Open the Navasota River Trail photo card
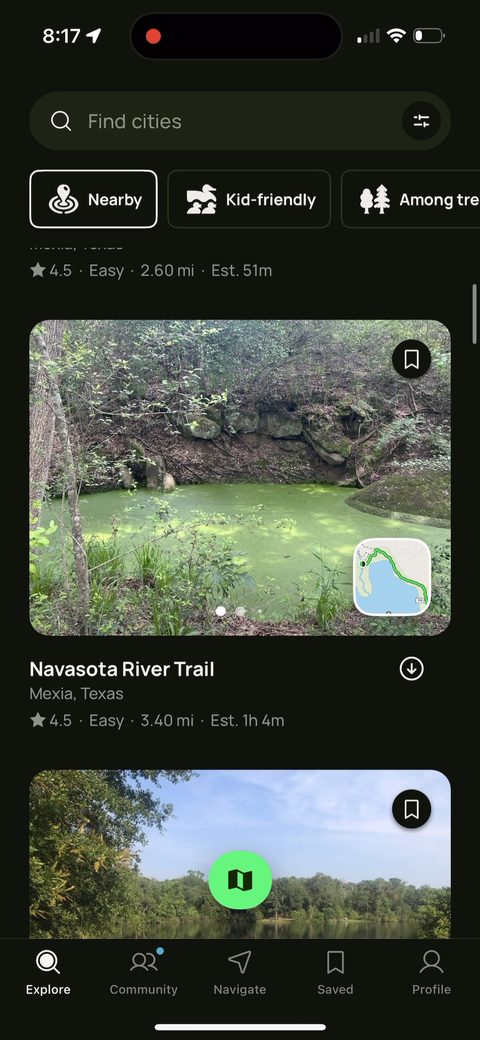This screenshot has width=480, height=1040. [240, 478]
